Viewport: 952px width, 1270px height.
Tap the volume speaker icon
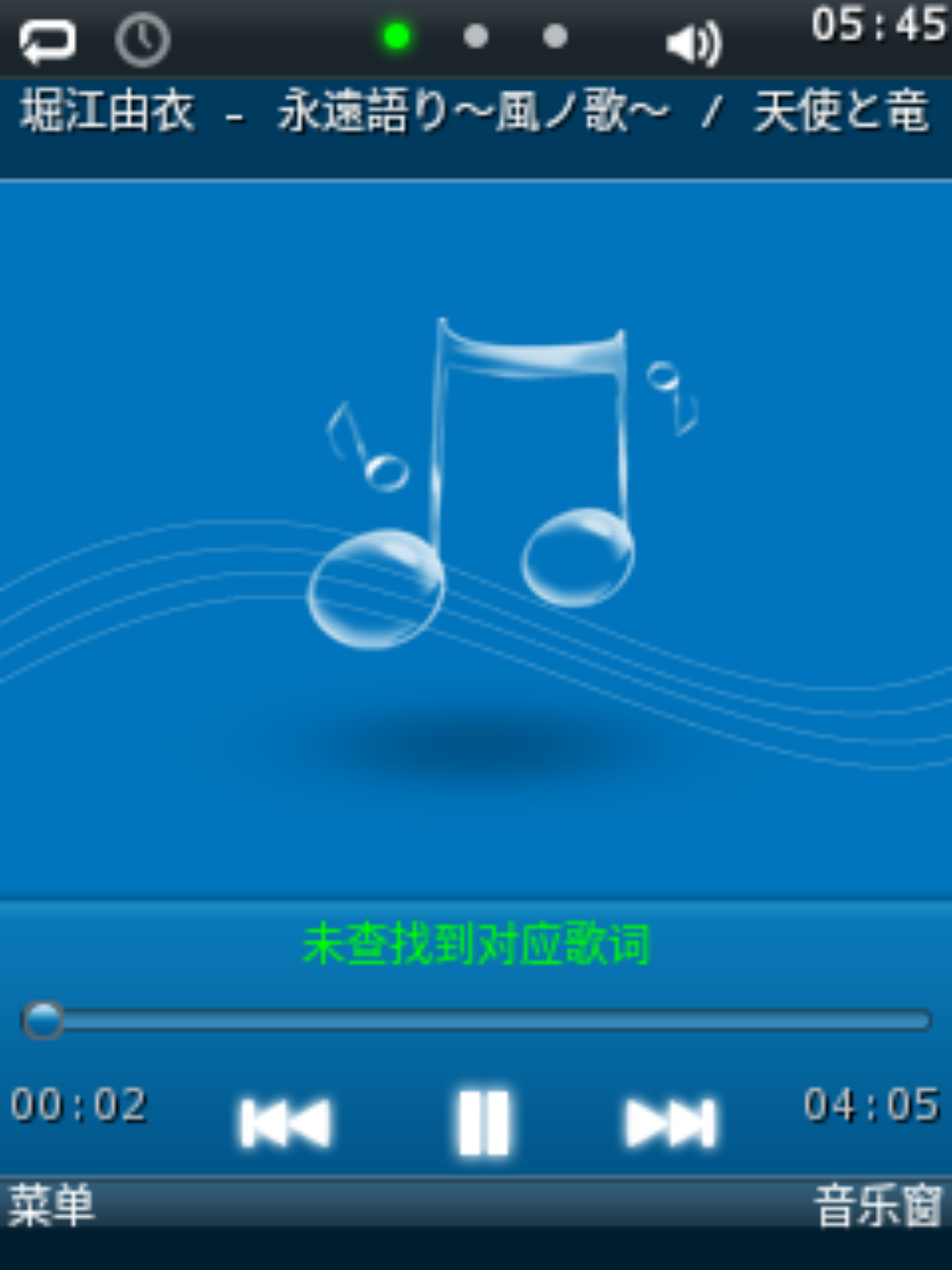(x=694, y=42)
